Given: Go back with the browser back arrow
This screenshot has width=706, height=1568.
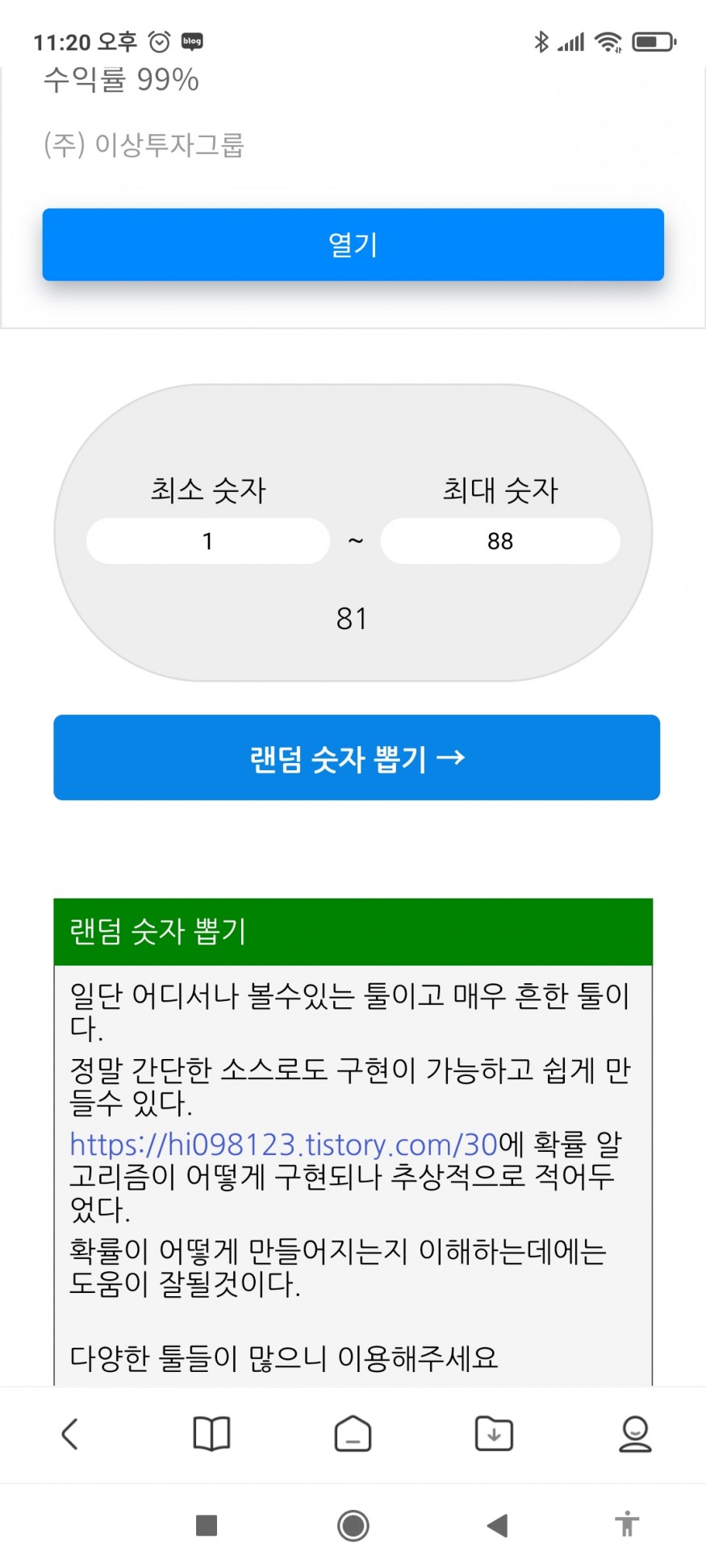Looking at the screenshot, I should pyautogui.click(x=70, y=1434).
